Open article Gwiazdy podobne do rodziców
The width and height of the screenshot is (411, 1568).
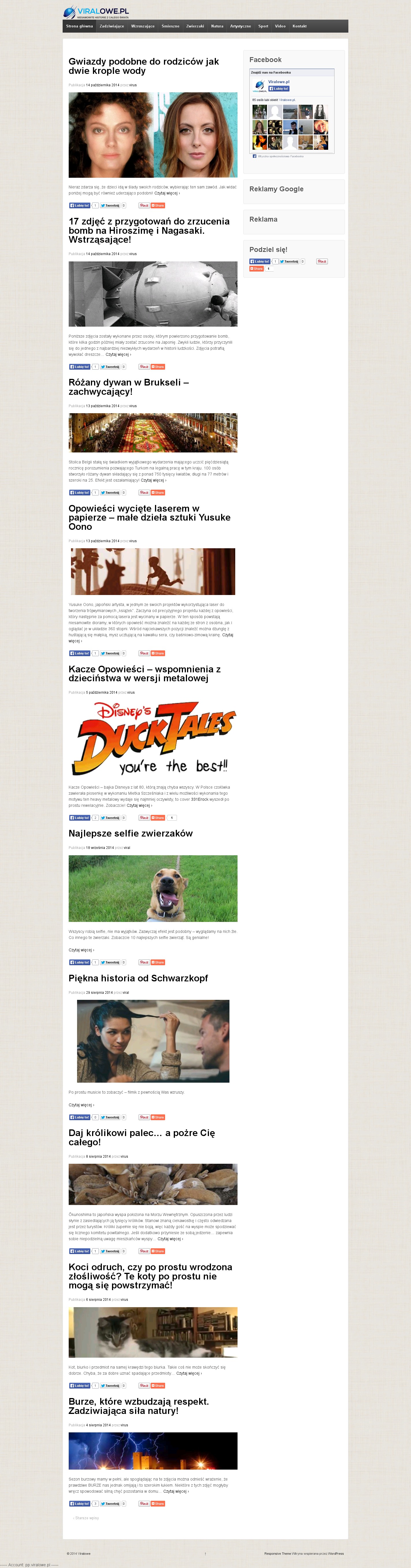[144, 66]
